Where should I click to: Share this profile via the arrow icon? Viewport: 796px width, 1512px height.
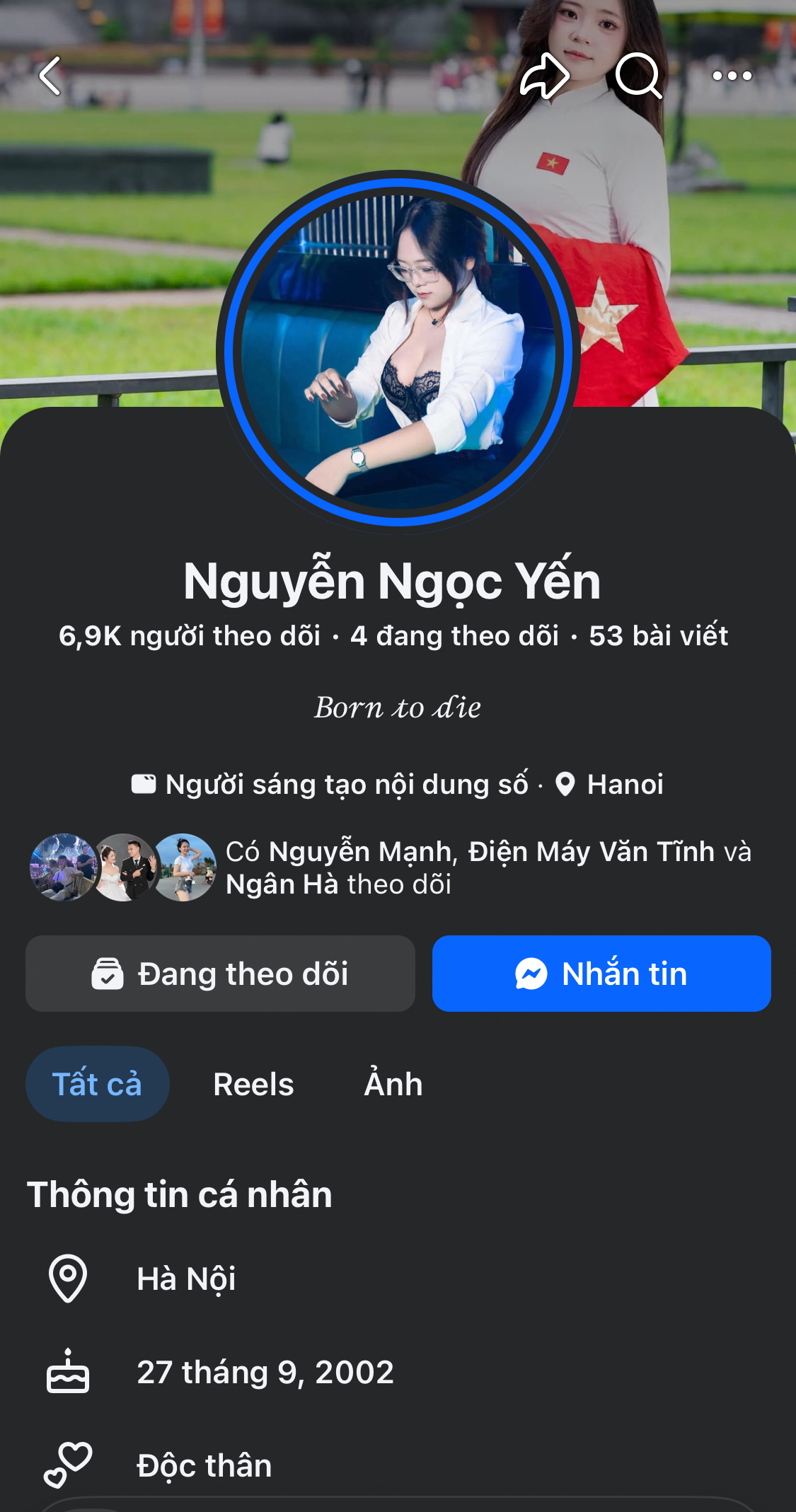point(544,75)
